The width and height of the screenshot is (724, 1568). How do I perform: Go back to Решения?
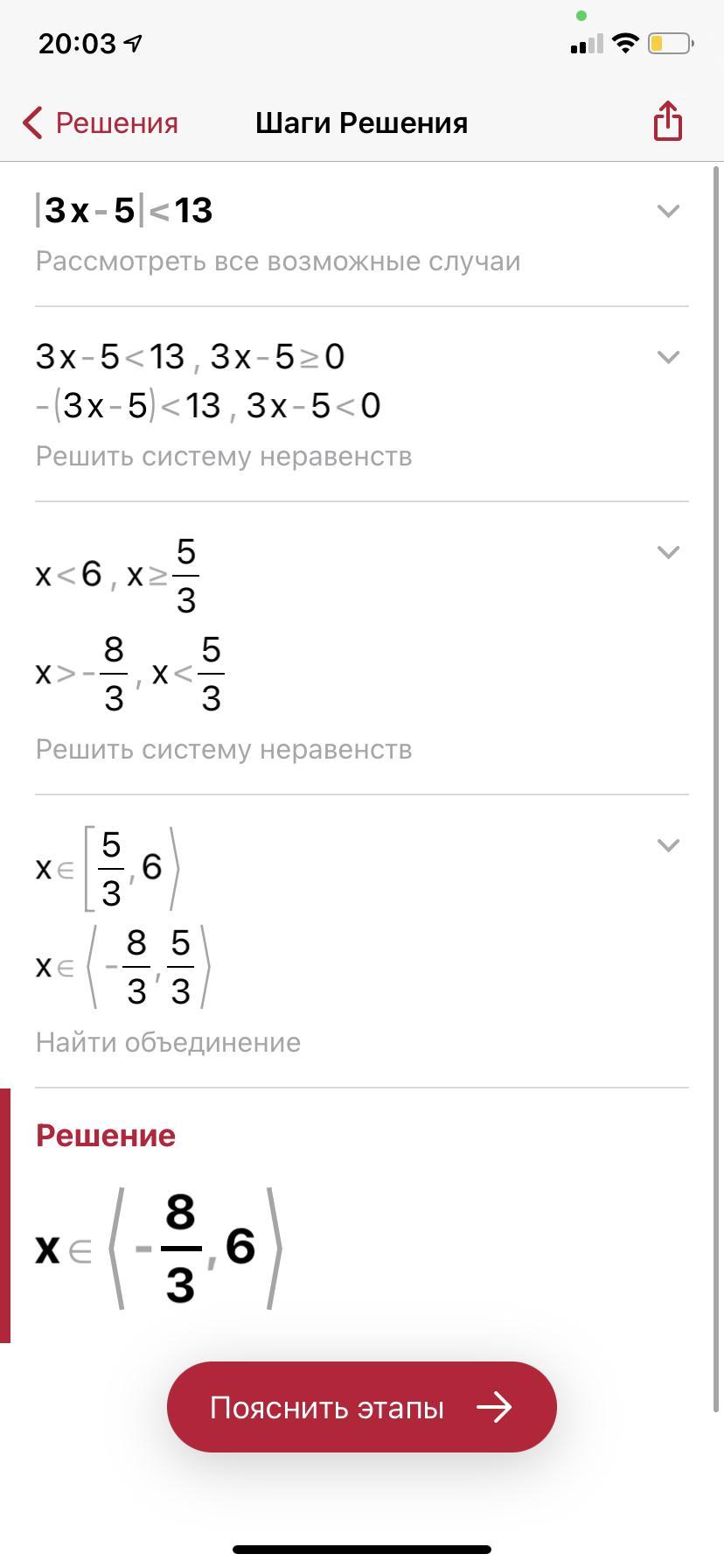[x=101, y=123]
